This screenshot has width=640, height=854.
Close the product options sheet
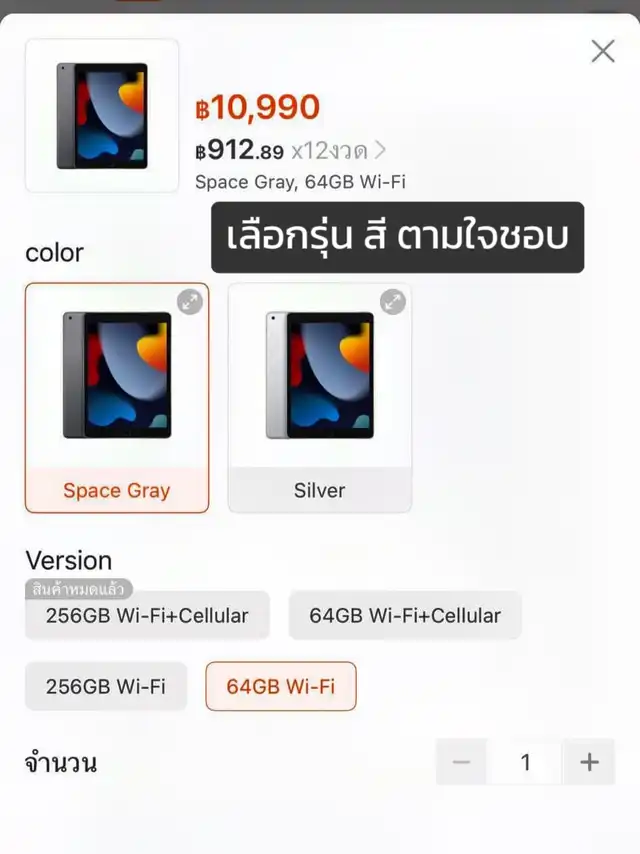pos(603,51)
